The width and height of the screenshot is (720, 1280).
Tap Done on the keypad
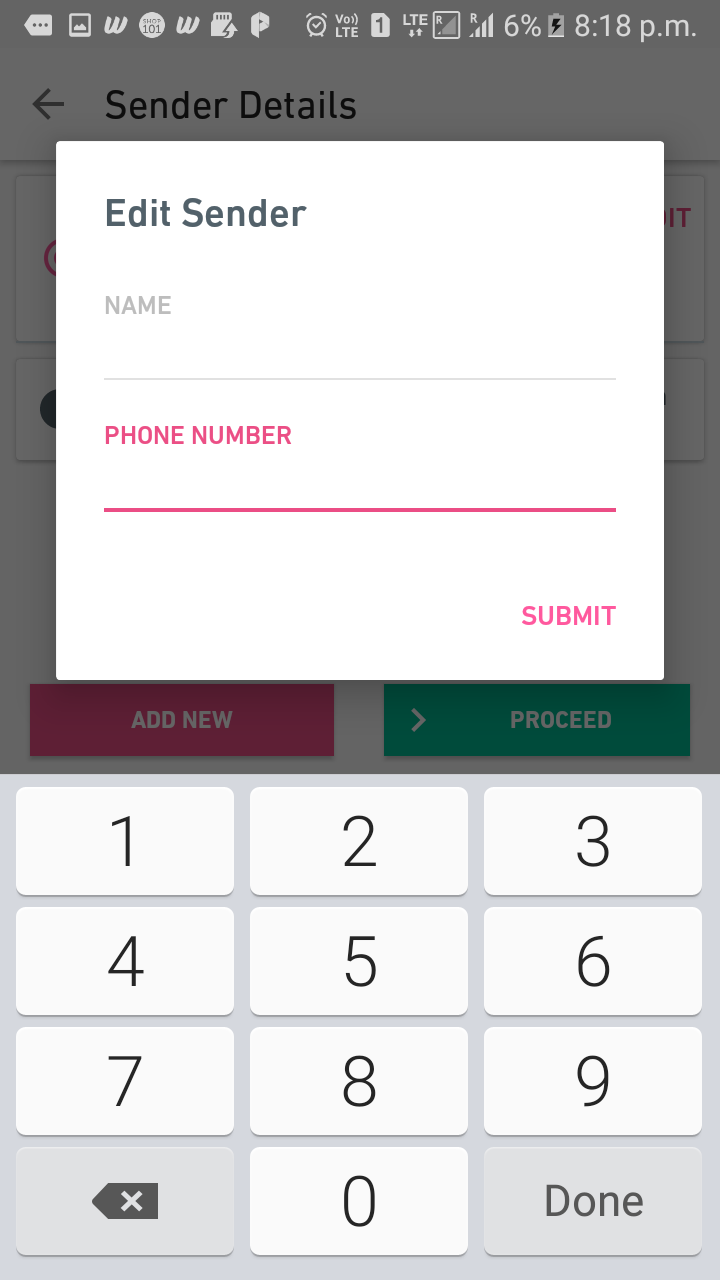593,1201
